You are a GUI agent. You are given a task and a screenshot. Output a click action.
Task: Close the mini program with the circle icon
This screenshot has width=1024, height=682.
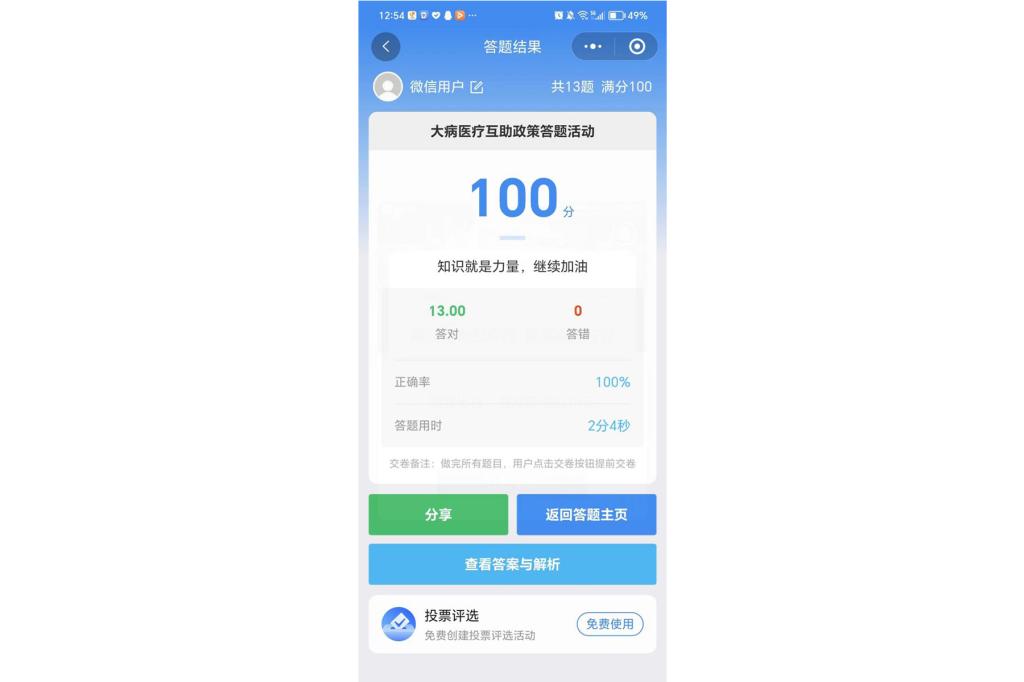(637, 47)
